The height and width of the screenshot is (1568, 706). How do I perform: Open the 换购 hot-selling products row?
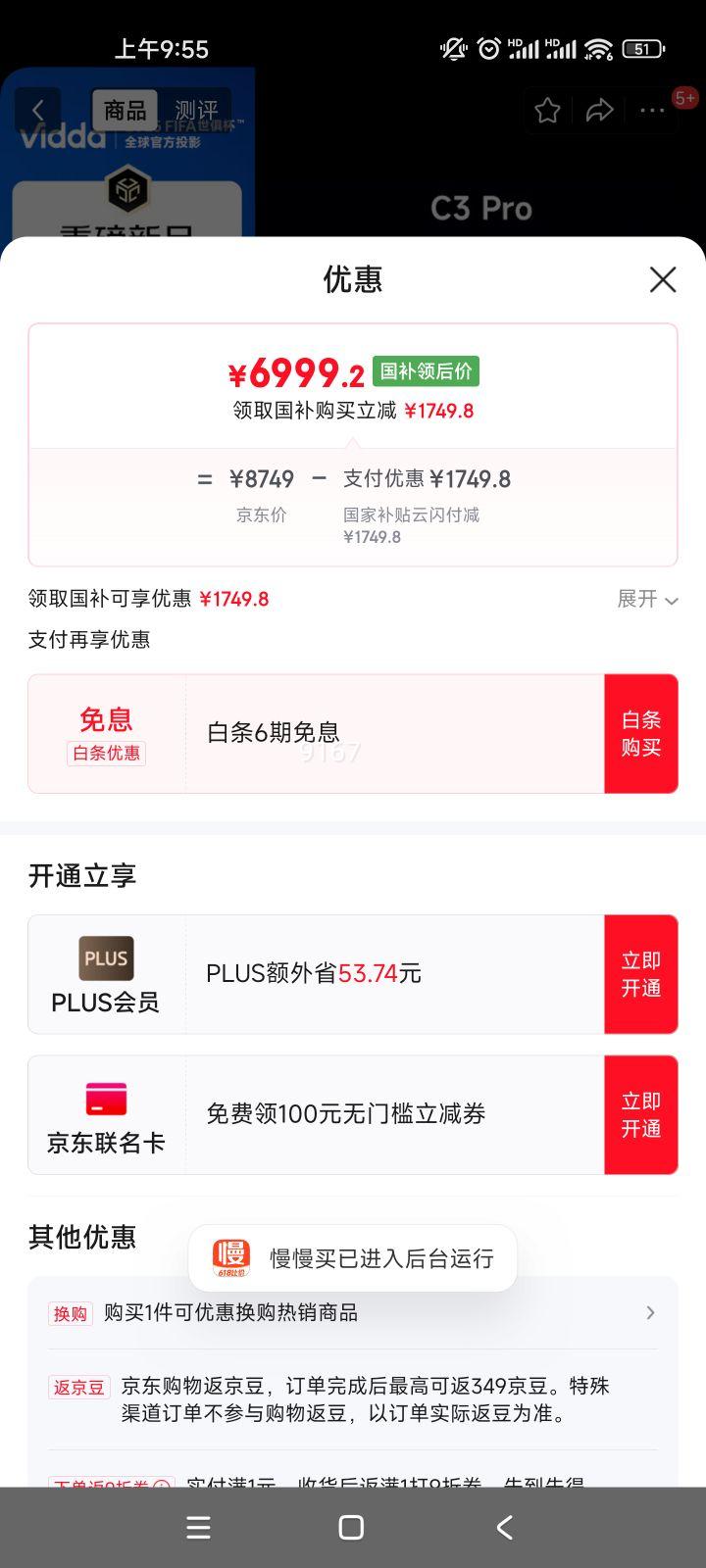(353, 1313)
